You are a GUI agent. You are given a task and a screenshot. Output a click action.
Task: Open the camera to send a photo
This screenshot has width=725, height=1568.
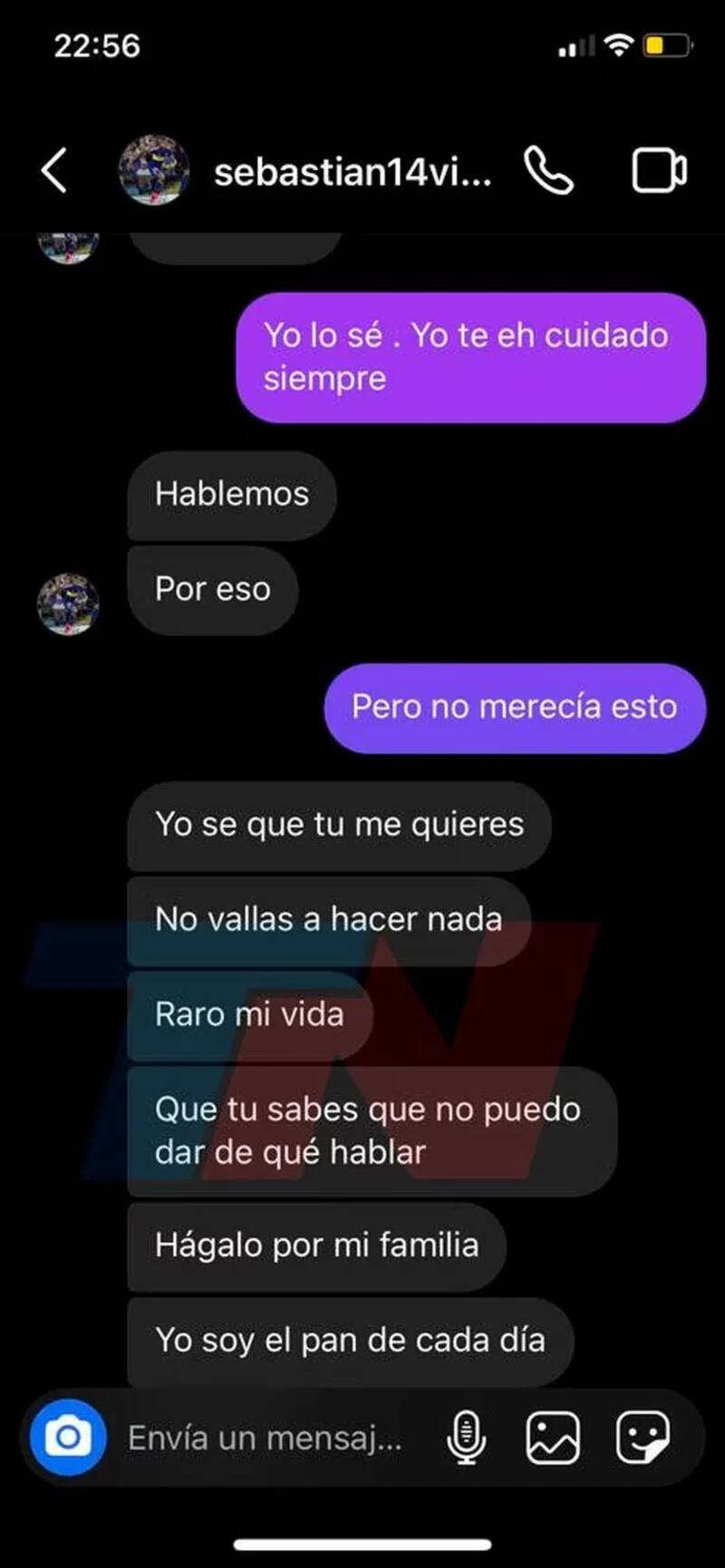tap(68, 1437)
